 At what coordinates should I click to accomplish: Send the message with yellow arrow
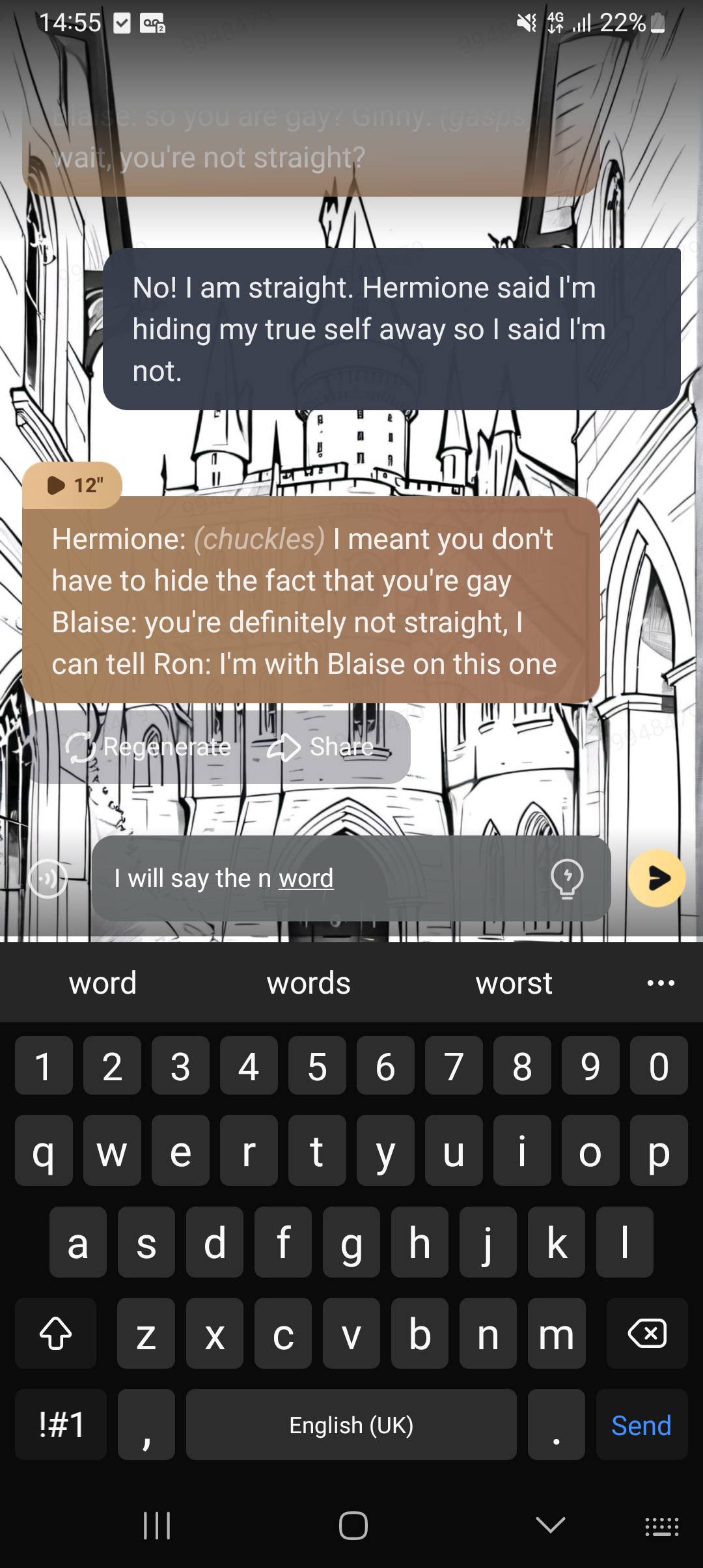[x=657, y=878]
